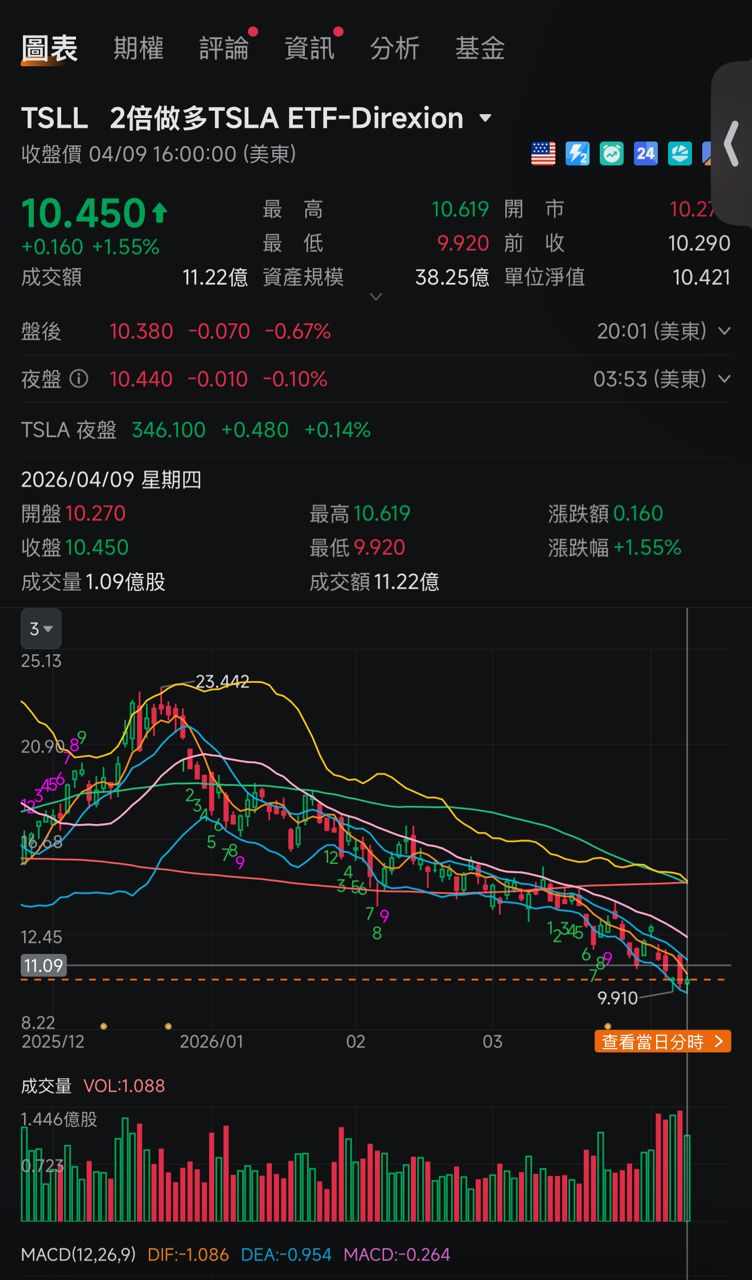Switch to the 期權 tab

point(139,48)
